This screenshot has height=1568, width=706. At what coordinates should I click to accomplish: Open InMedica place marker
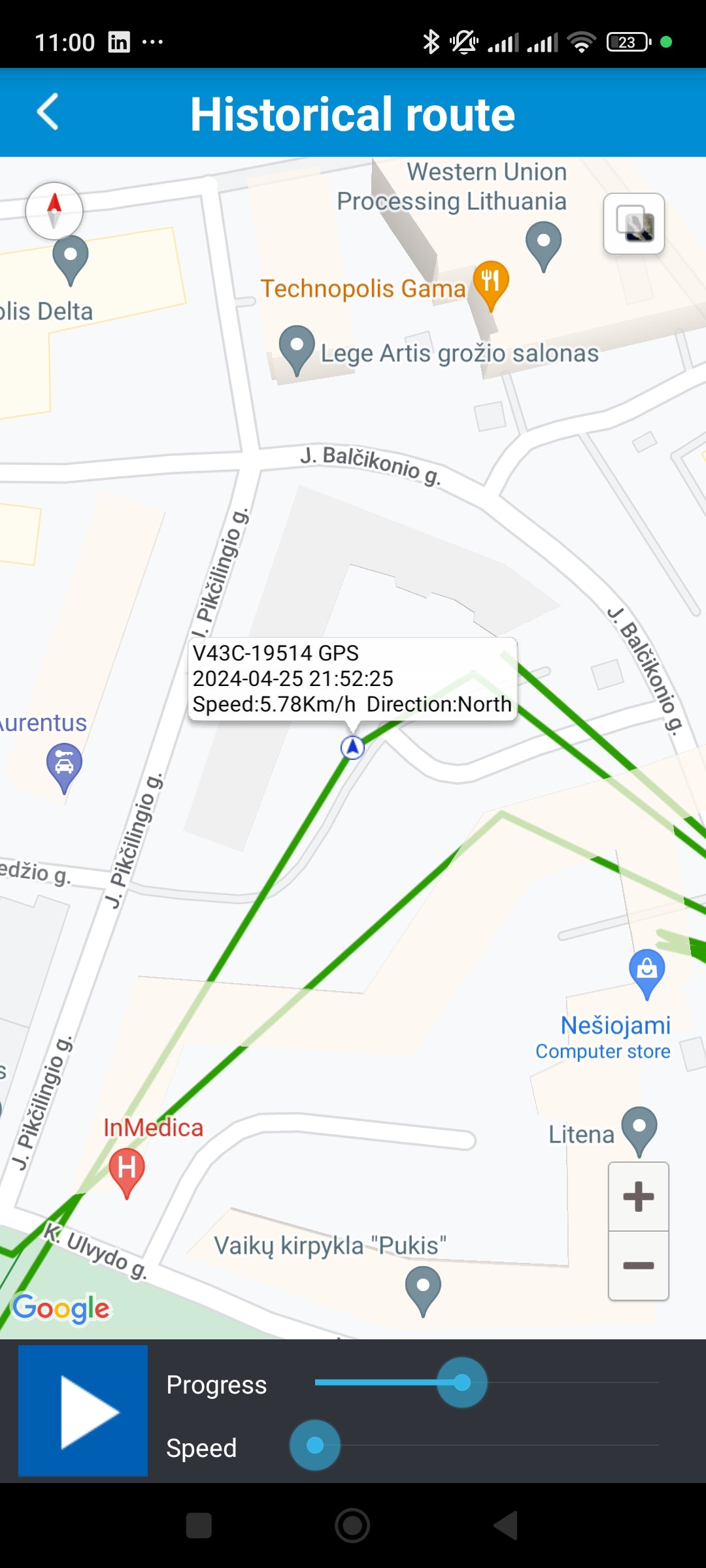[x=127, y=1169]
